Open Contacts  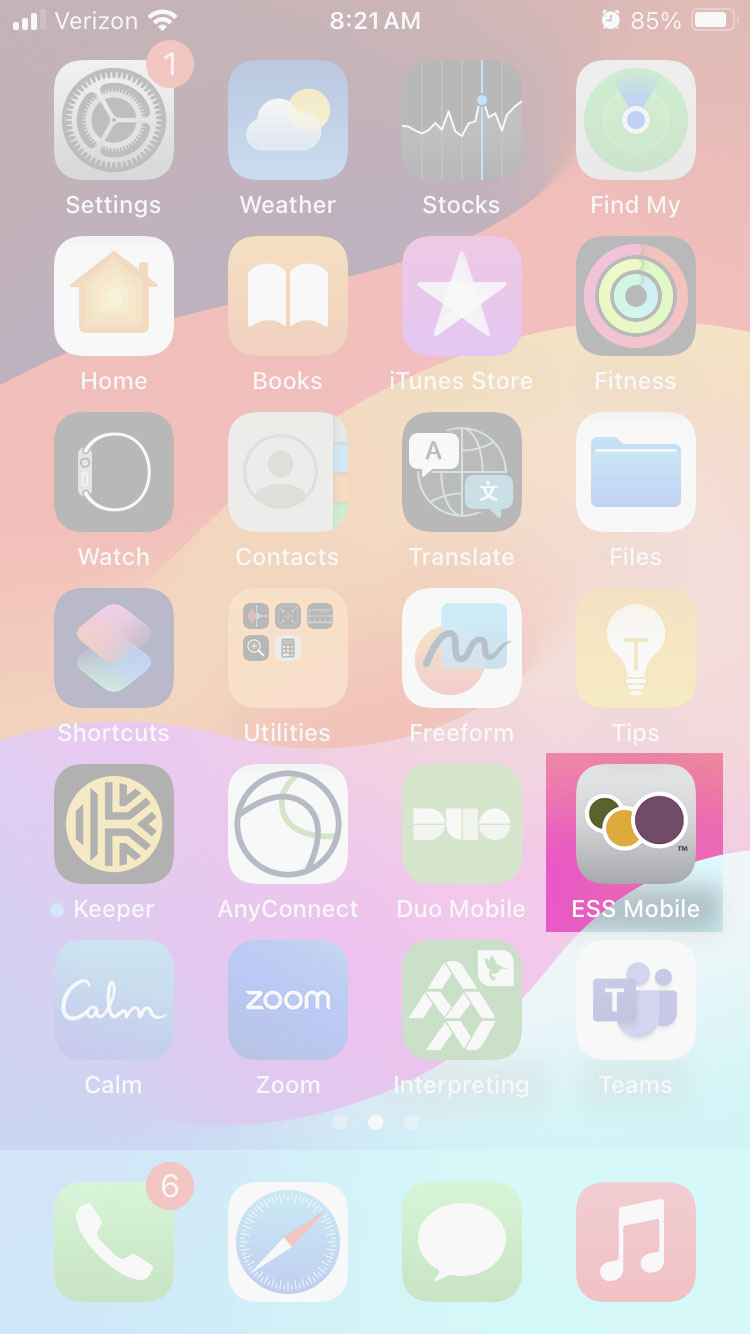[287, 472]
